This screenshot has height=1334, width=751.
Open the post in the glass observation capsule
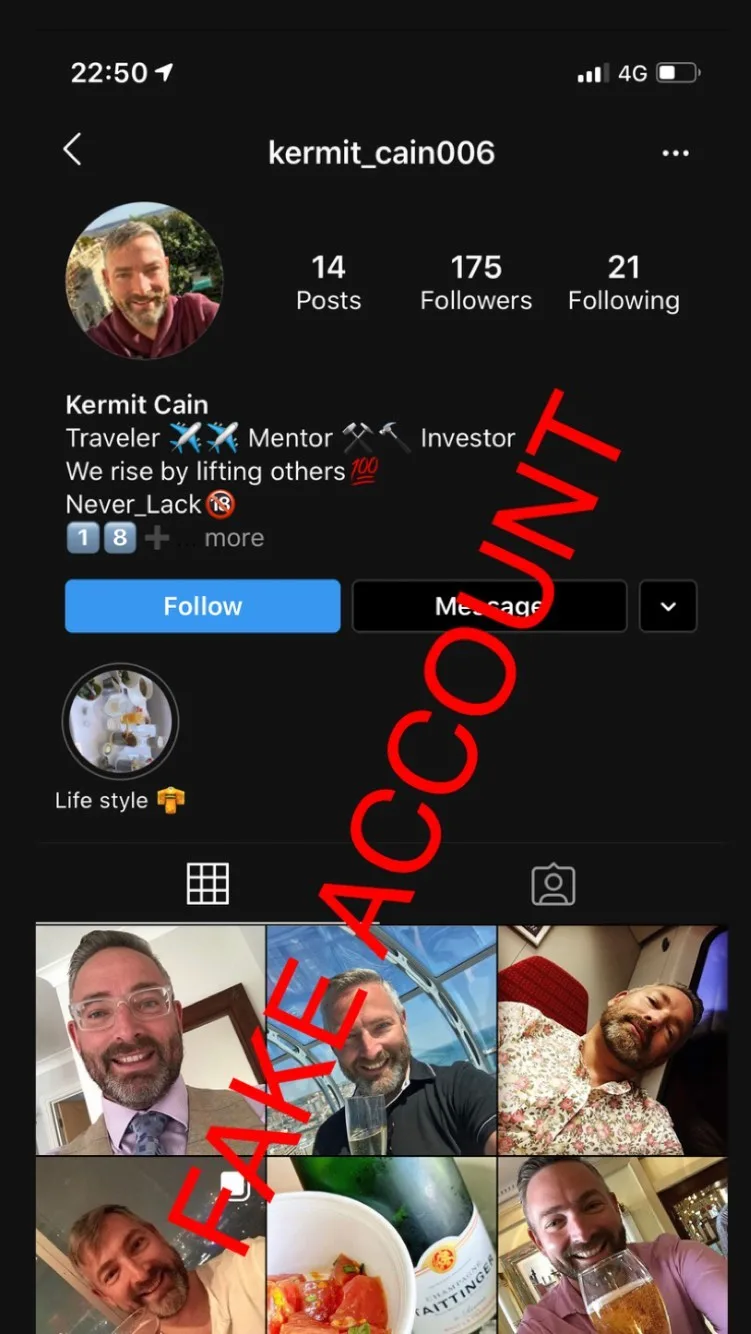pyautogui.click(x=381, y=1040)
